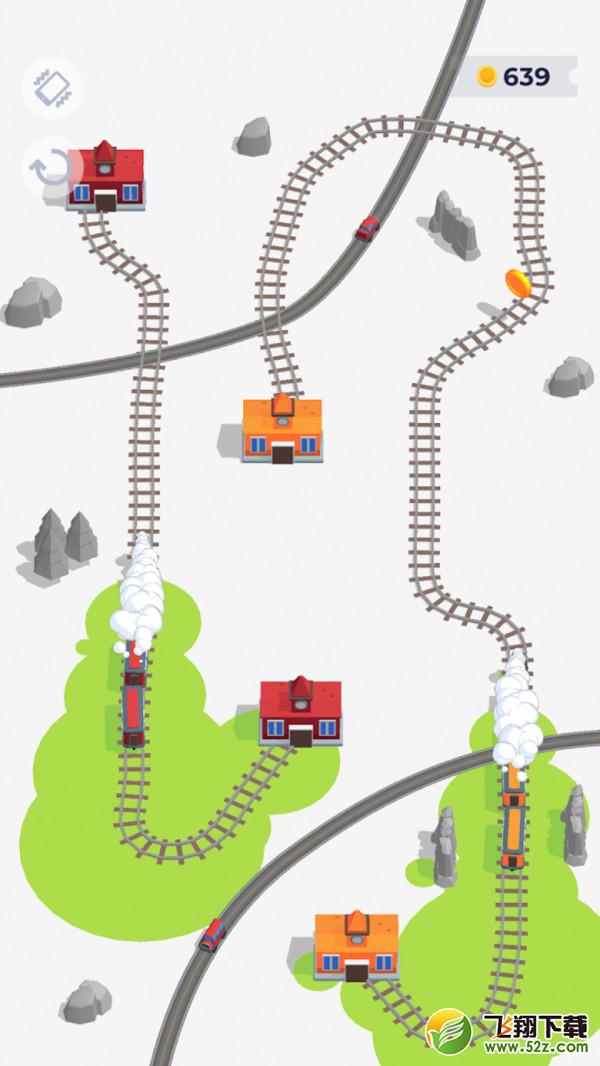Tap the orange train to start it
The height and width of the screenshot is (1066, 600).
tap(514, 816)
